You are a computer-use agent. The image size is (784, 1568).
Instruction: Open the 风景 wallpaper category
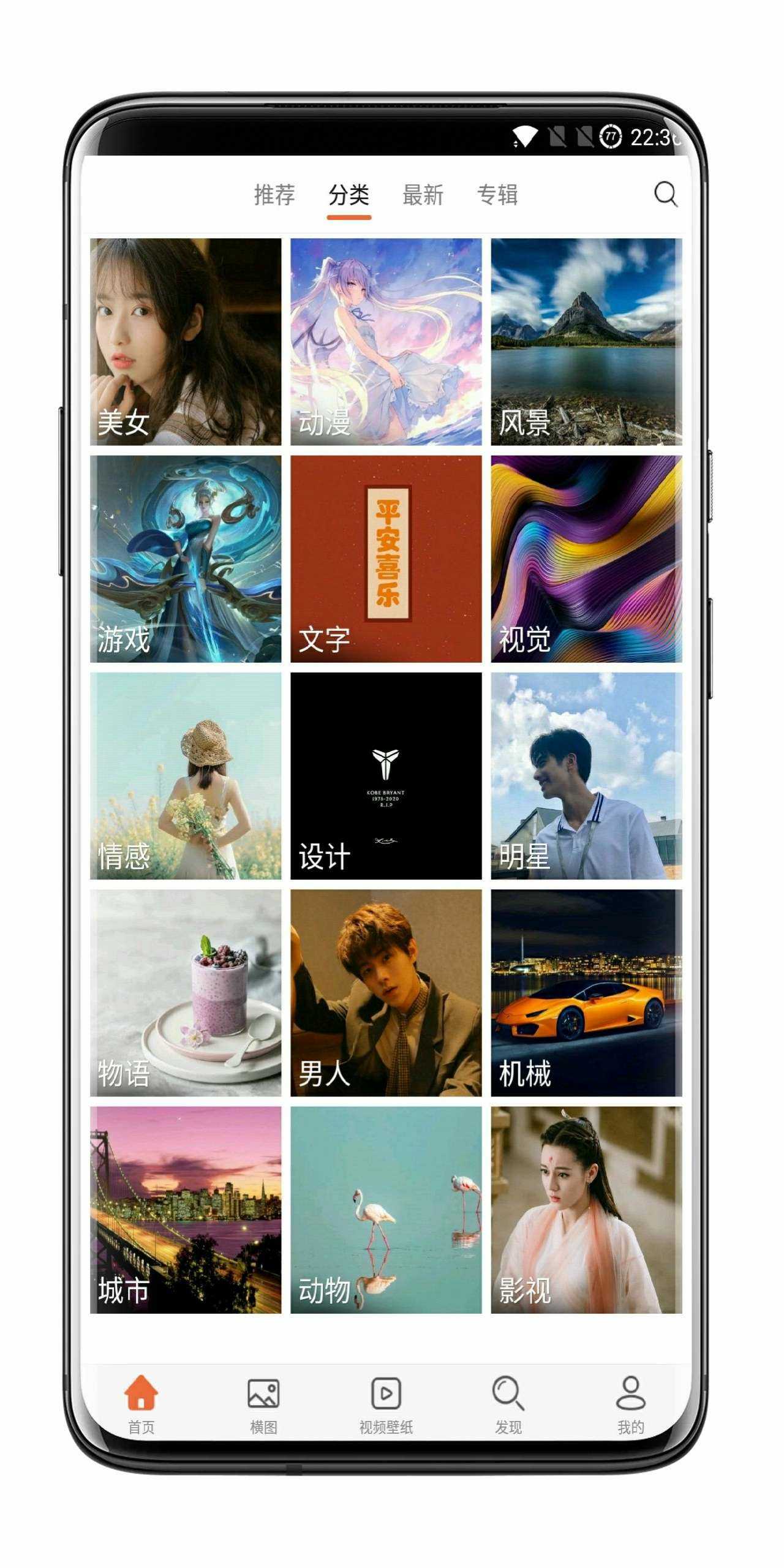(x=586, y=341)
